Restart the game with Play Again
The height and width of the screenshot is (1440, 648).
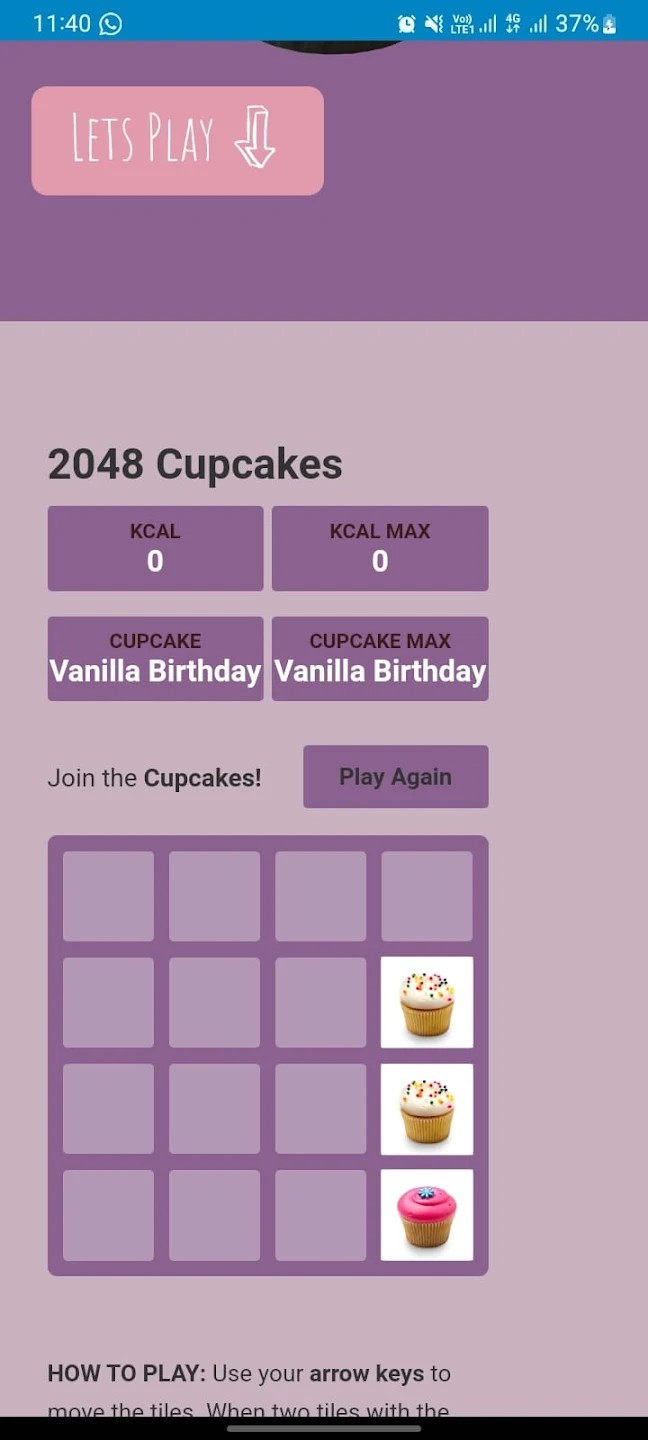click(x=395, y=777)
